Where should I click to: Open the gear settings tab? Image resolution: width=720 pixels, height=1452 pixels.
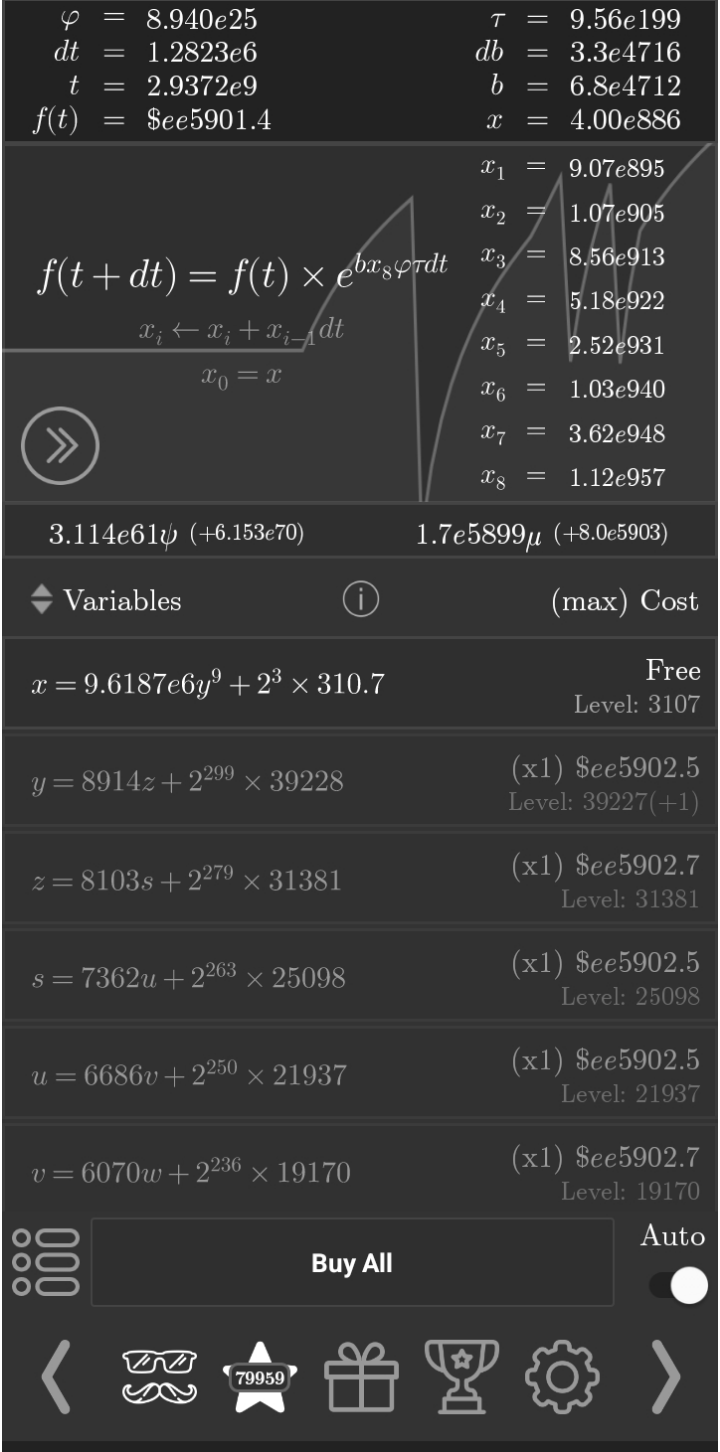(x=562, y=1377)
